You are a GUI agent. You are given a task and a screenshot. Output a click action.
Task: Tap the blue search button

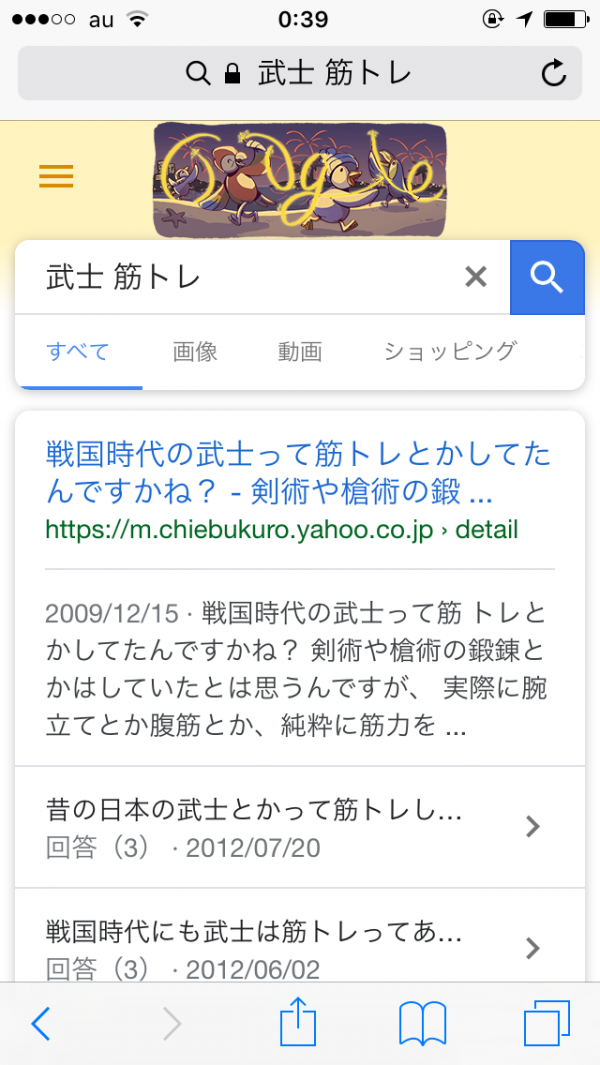pyautogui.click(x=547, y=277)
